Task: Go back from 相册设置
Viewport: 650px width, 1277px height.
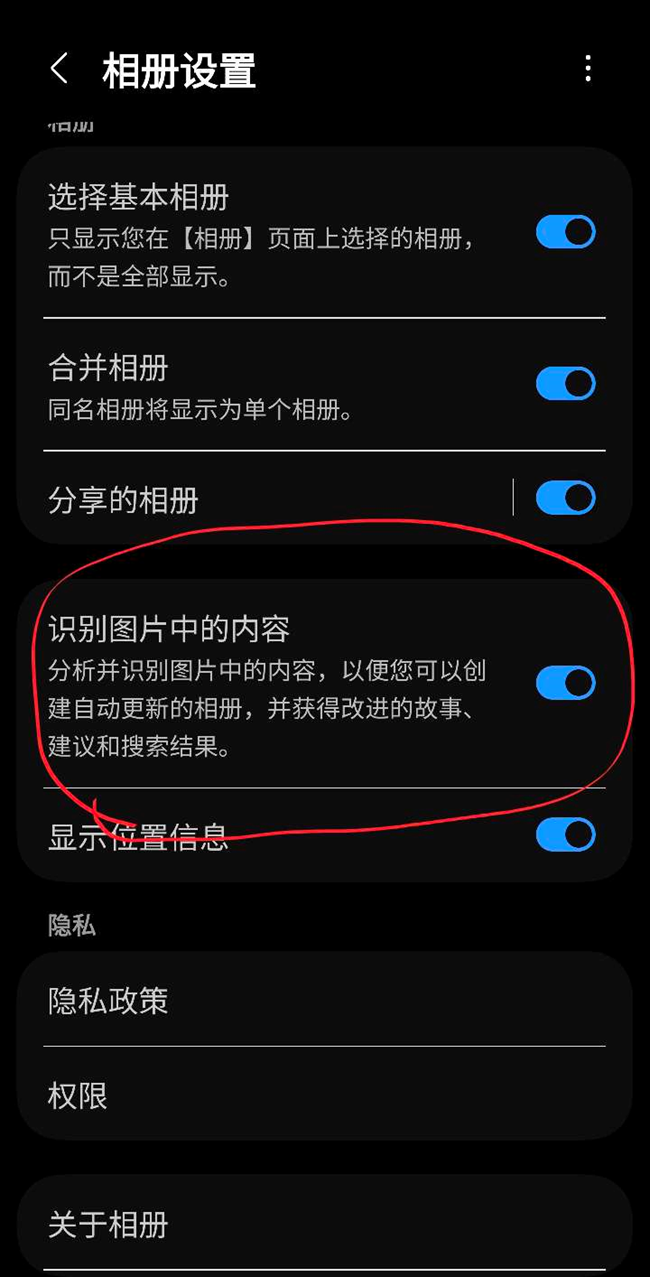Action: [59, 69]
